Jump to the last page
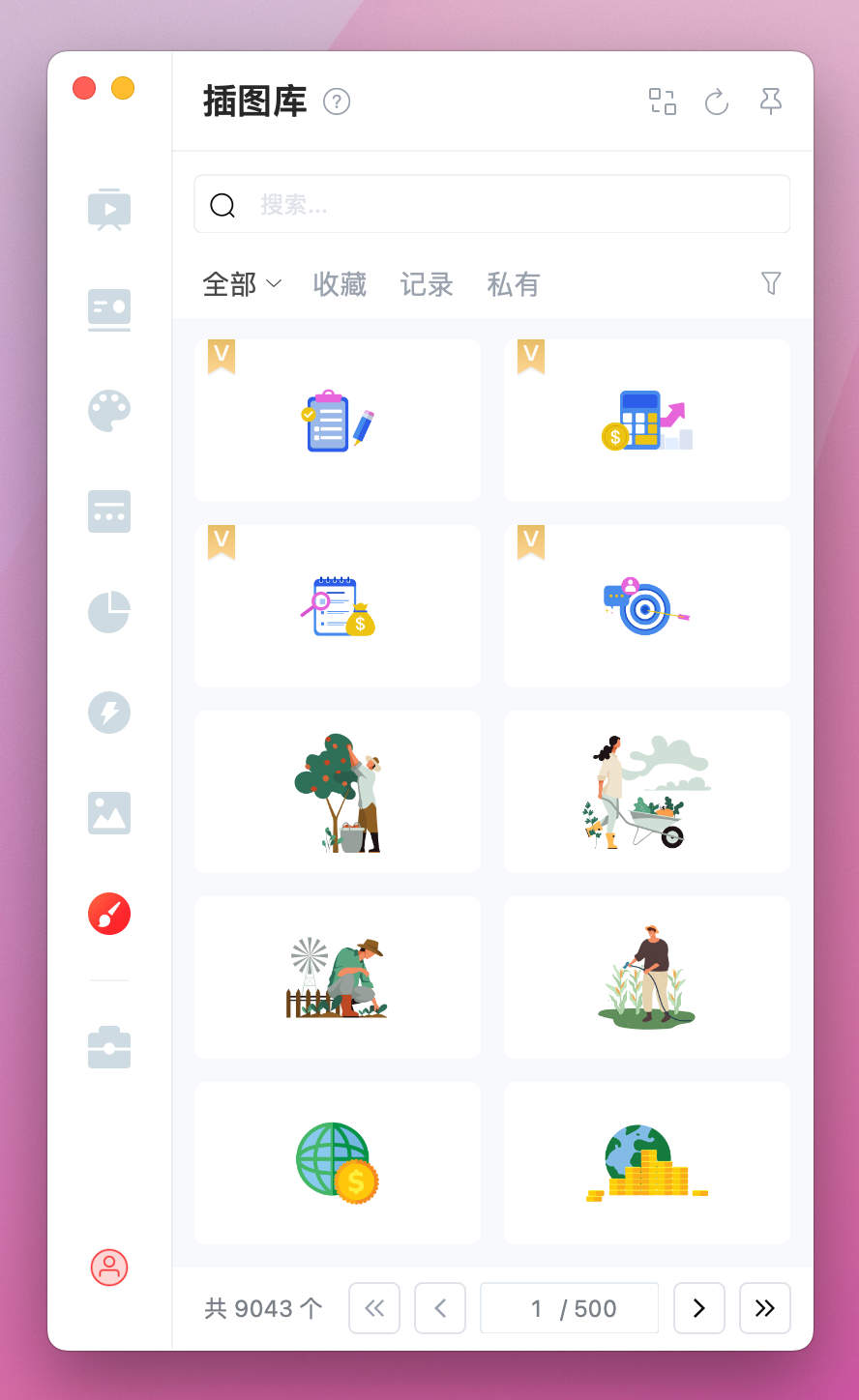Image resolution: width=859 pixels, height=1400 pixels. point(764,1308)
